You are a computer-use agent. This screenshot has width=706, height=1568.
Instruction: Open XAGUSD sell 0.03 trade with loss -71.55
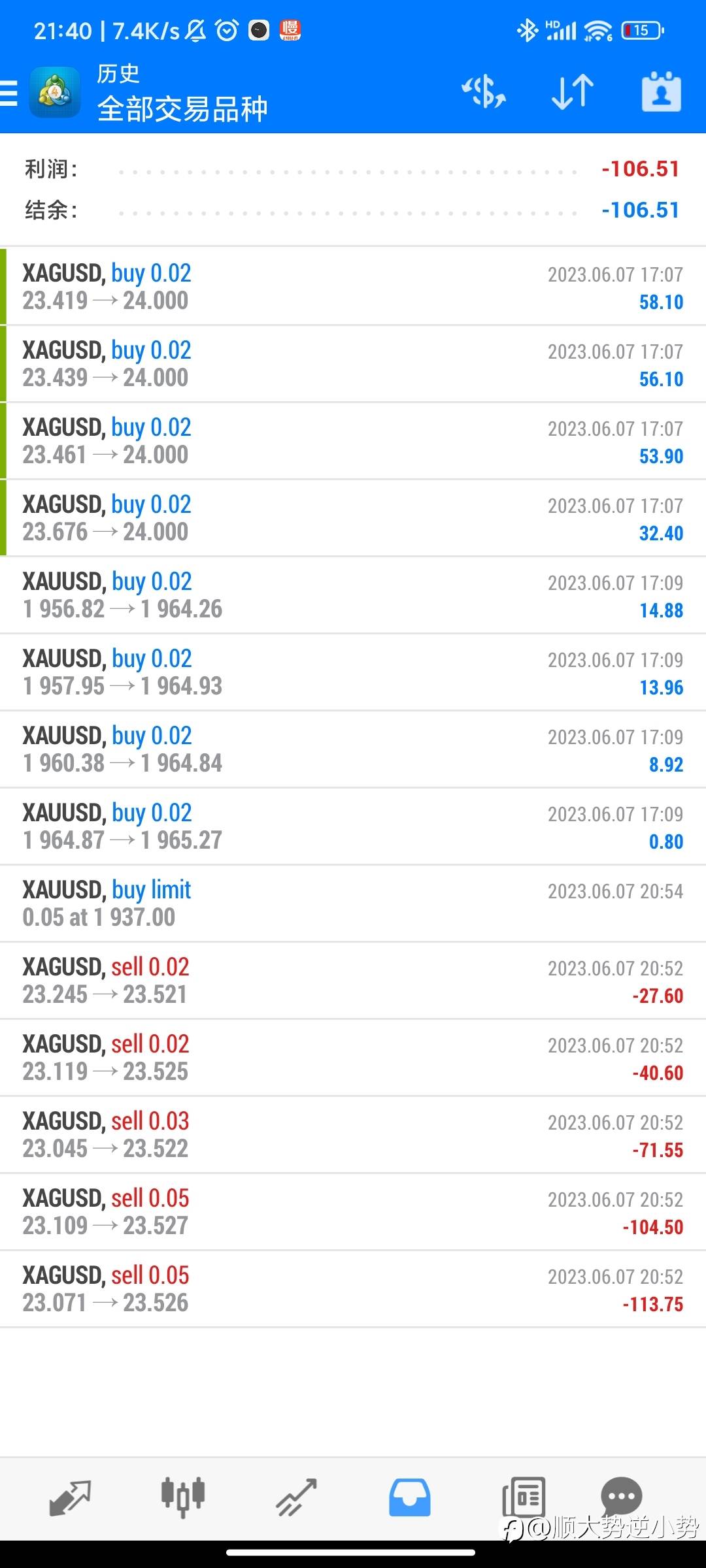[353, 1135]
